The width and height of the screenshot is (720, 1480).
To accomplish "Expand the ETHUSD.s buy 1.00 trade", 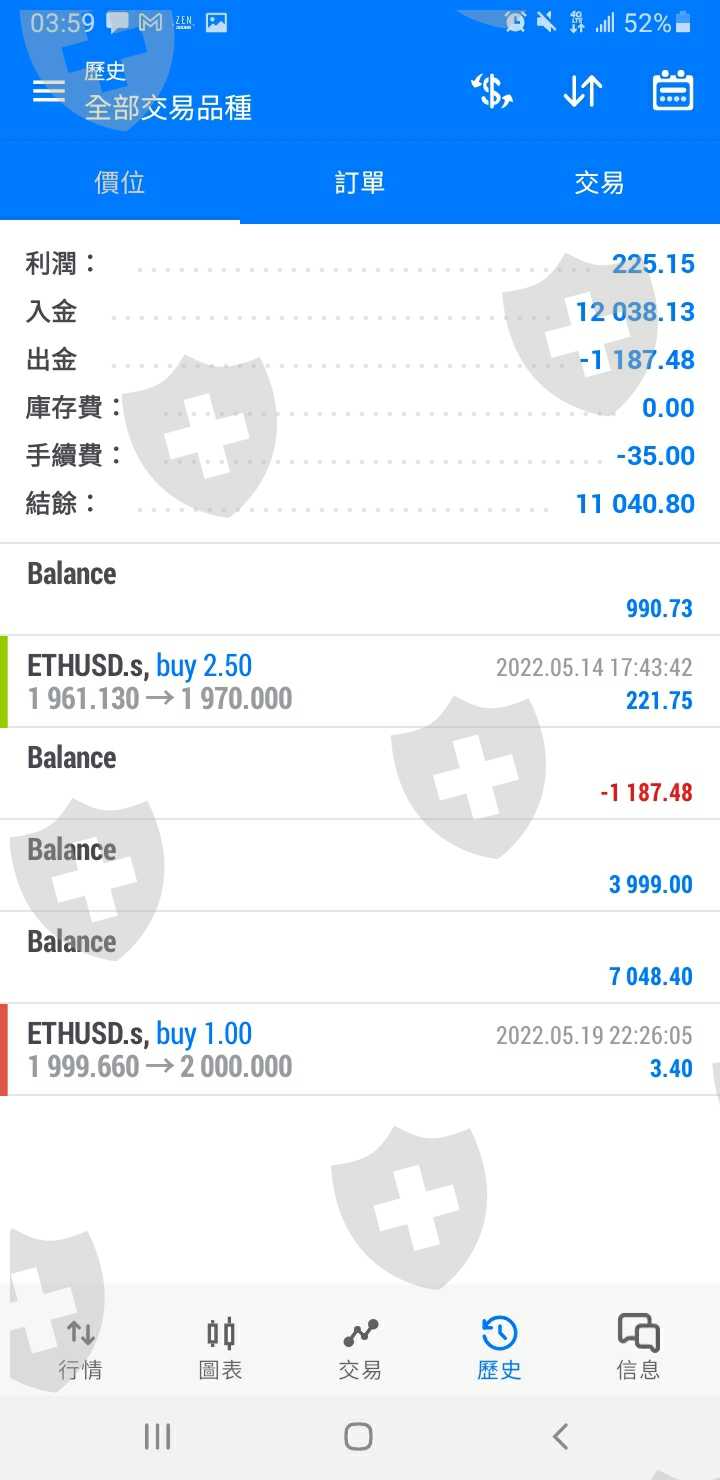I will tap(360, 1050).
